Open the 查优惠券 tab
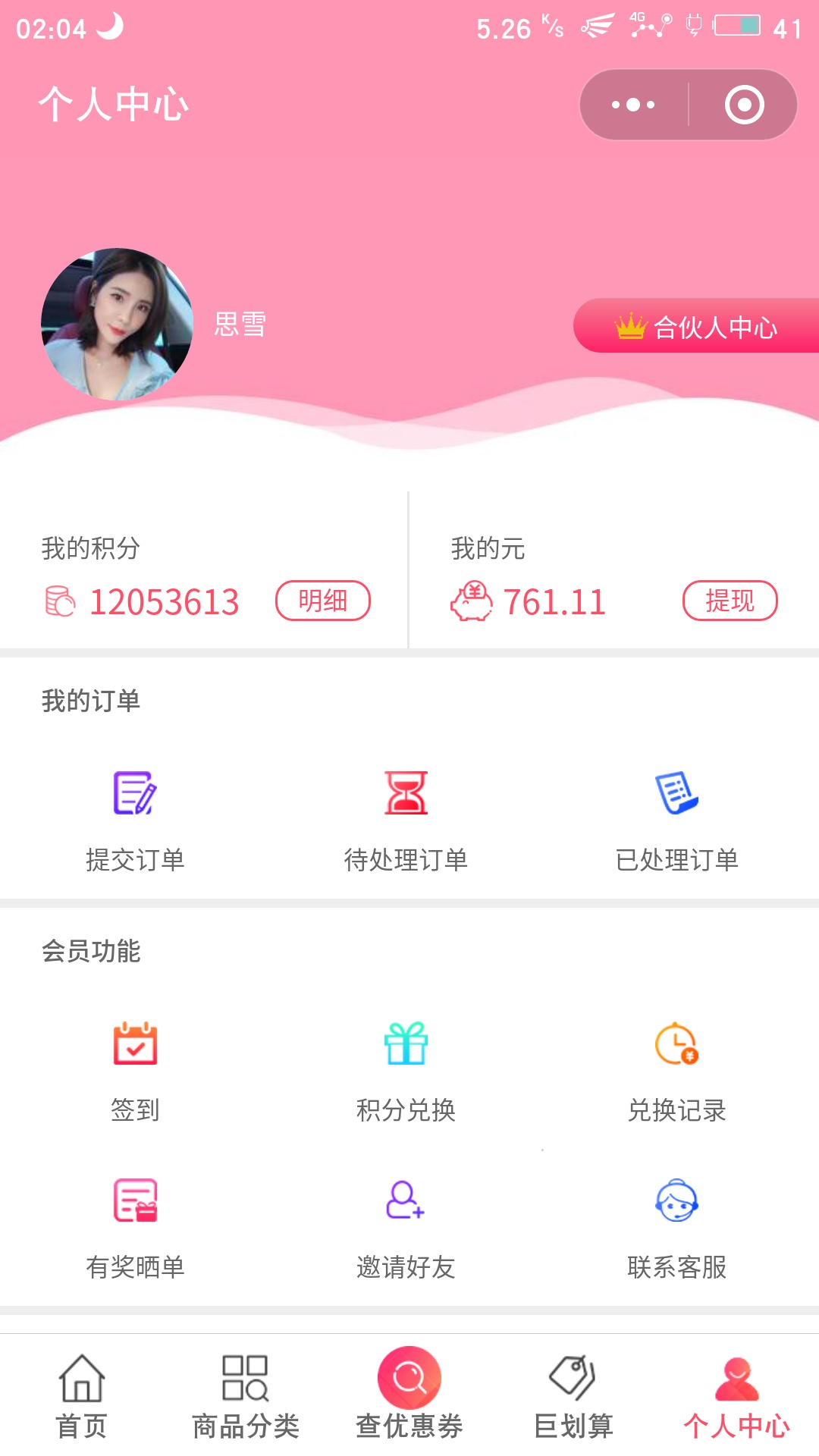Screen dimensions: 819x1456 [409, 1396]
